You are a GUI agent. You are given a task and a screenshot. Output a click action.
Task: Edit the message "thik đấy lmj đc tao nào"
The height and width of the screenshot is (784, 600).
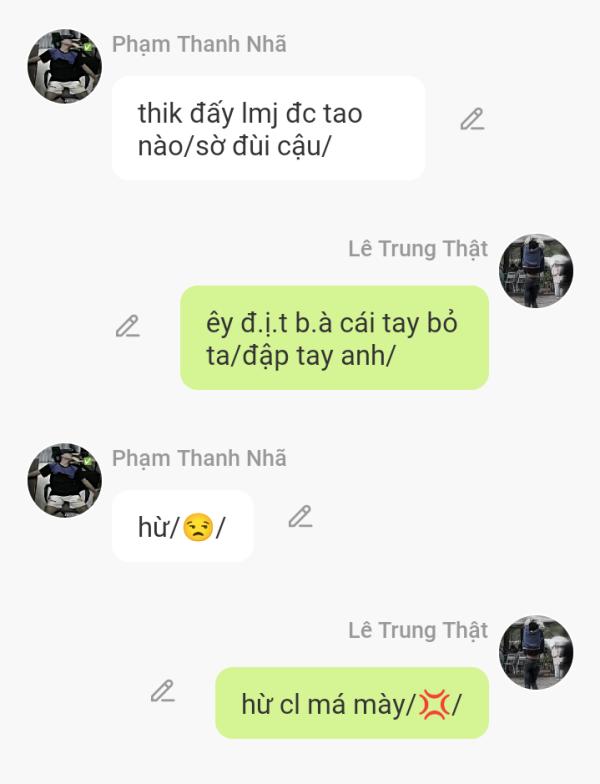[x=472, y=120]
